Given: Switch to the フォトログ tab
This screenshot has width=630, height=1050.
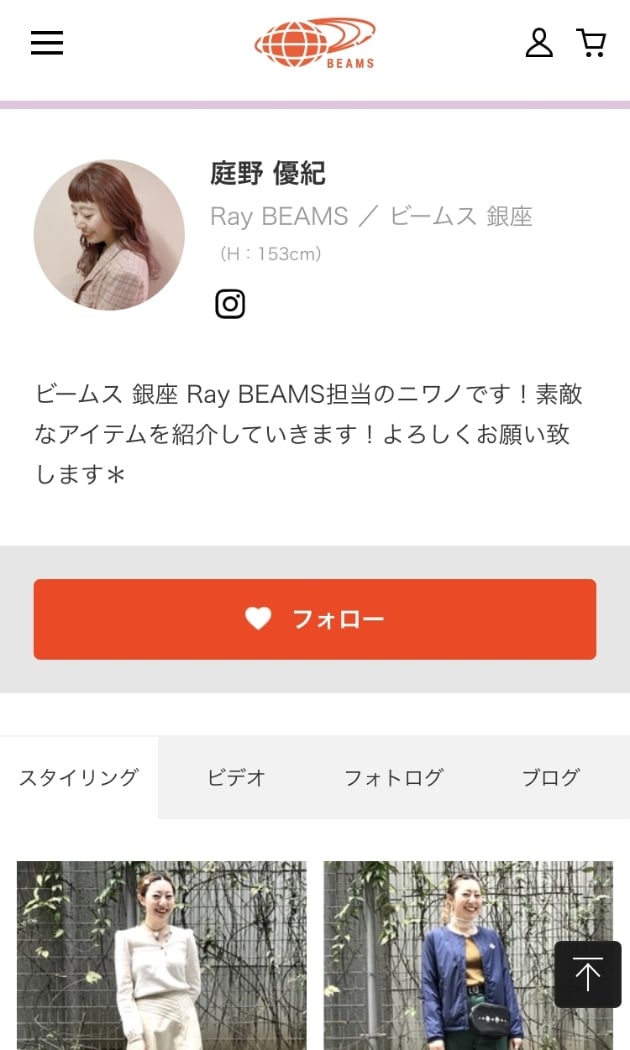Looking at the screenshot, I should pyautogui.click(x=393, y=778).
